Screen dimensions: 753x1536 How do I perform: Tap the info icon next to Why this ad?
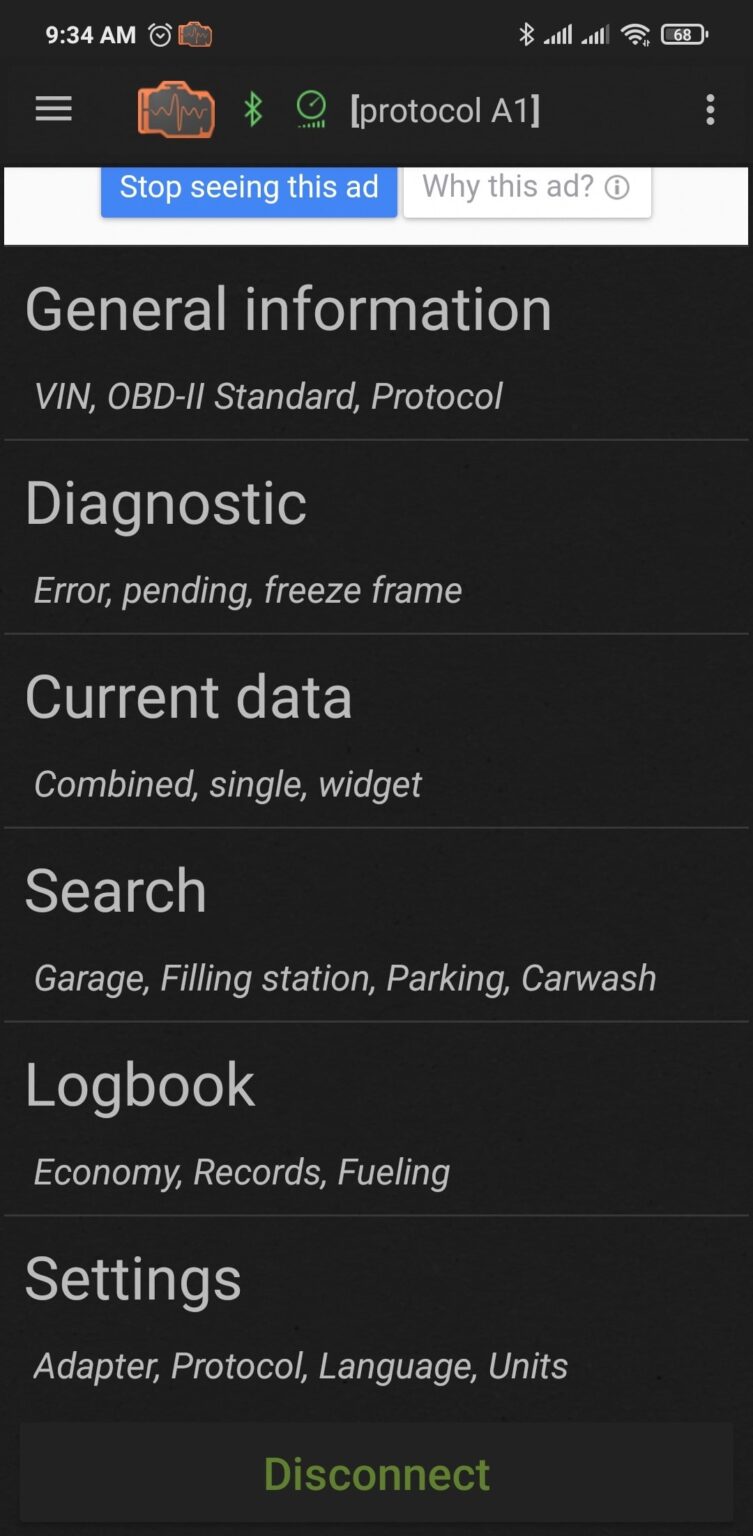(x=619, y=187)
